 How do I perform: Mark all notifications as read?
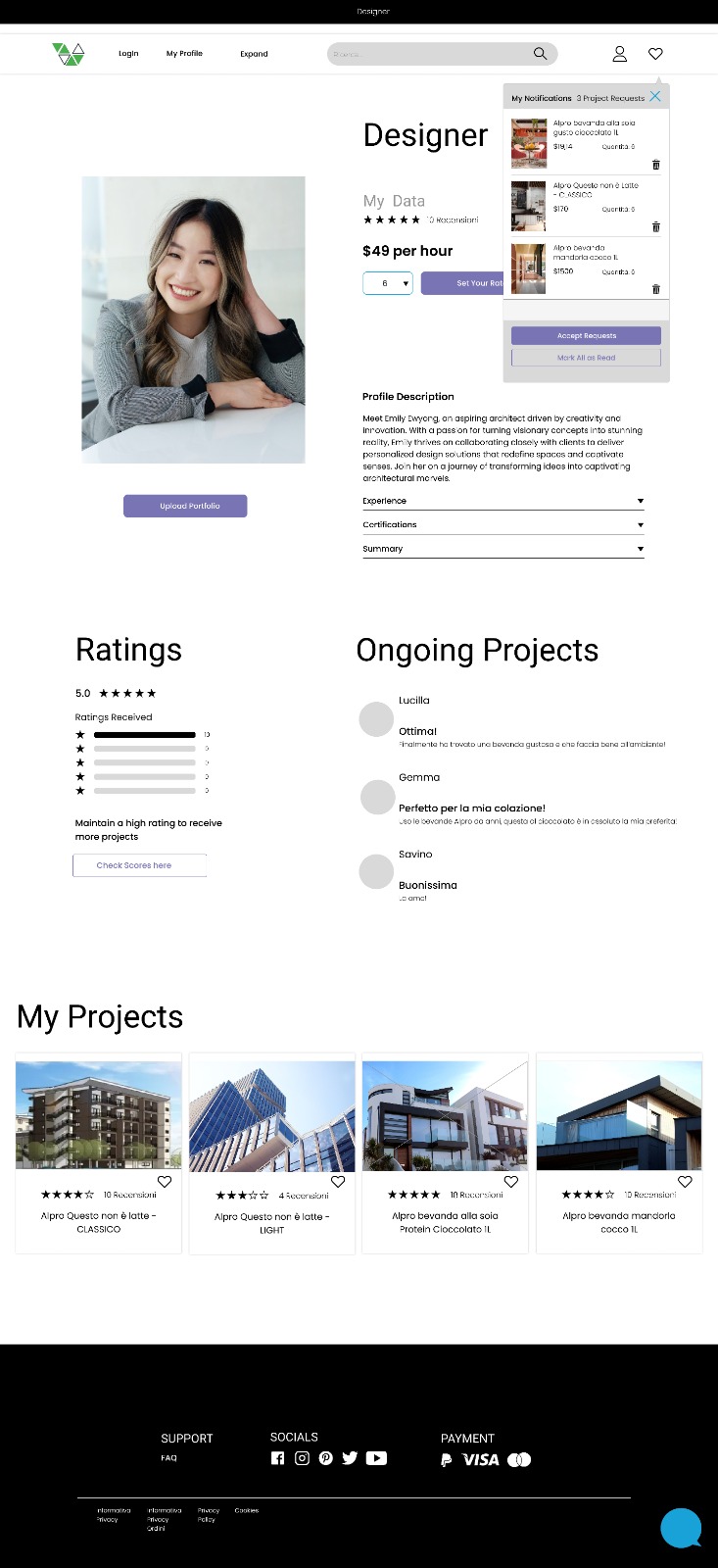tap(586, 358)
